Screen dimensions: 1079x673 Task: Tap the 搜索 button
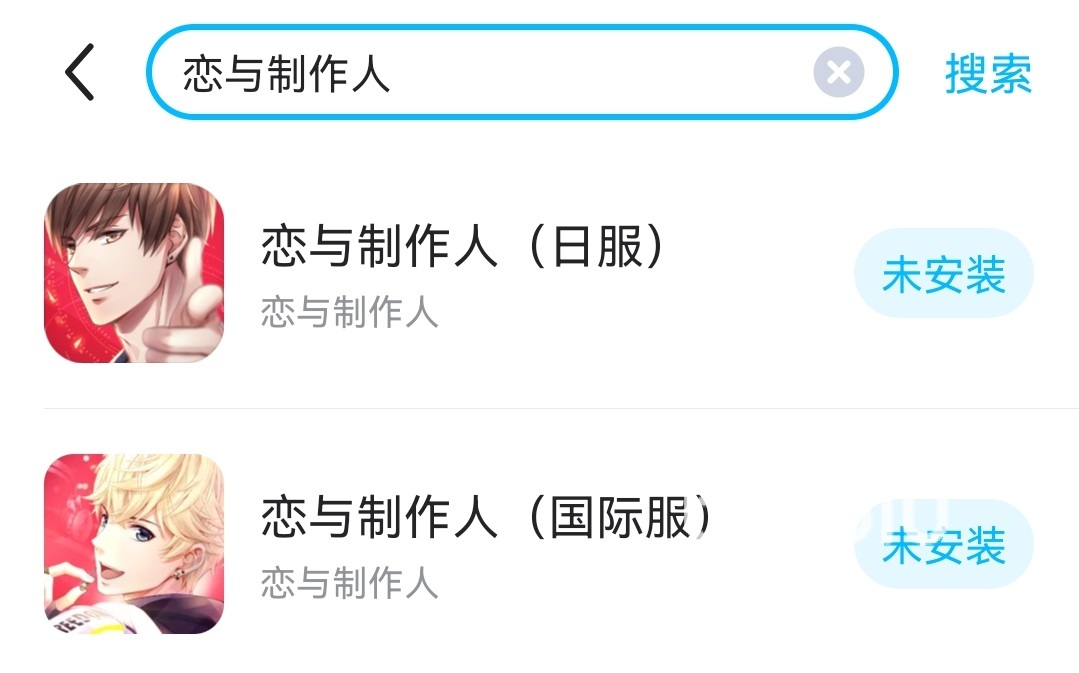987,74
